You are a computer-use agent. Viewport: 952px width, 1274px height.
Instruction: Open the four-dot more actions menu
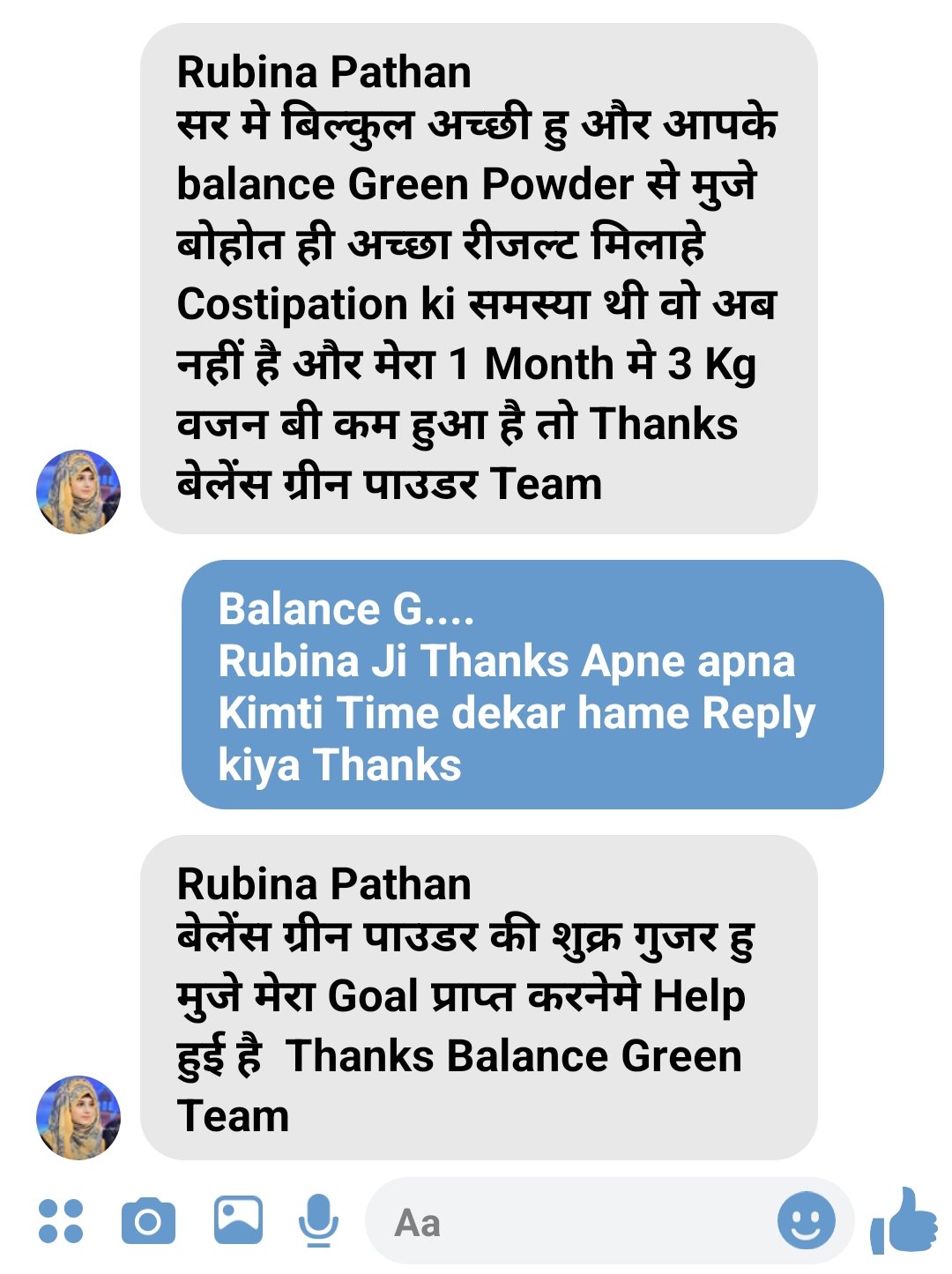coord(61,1221)
